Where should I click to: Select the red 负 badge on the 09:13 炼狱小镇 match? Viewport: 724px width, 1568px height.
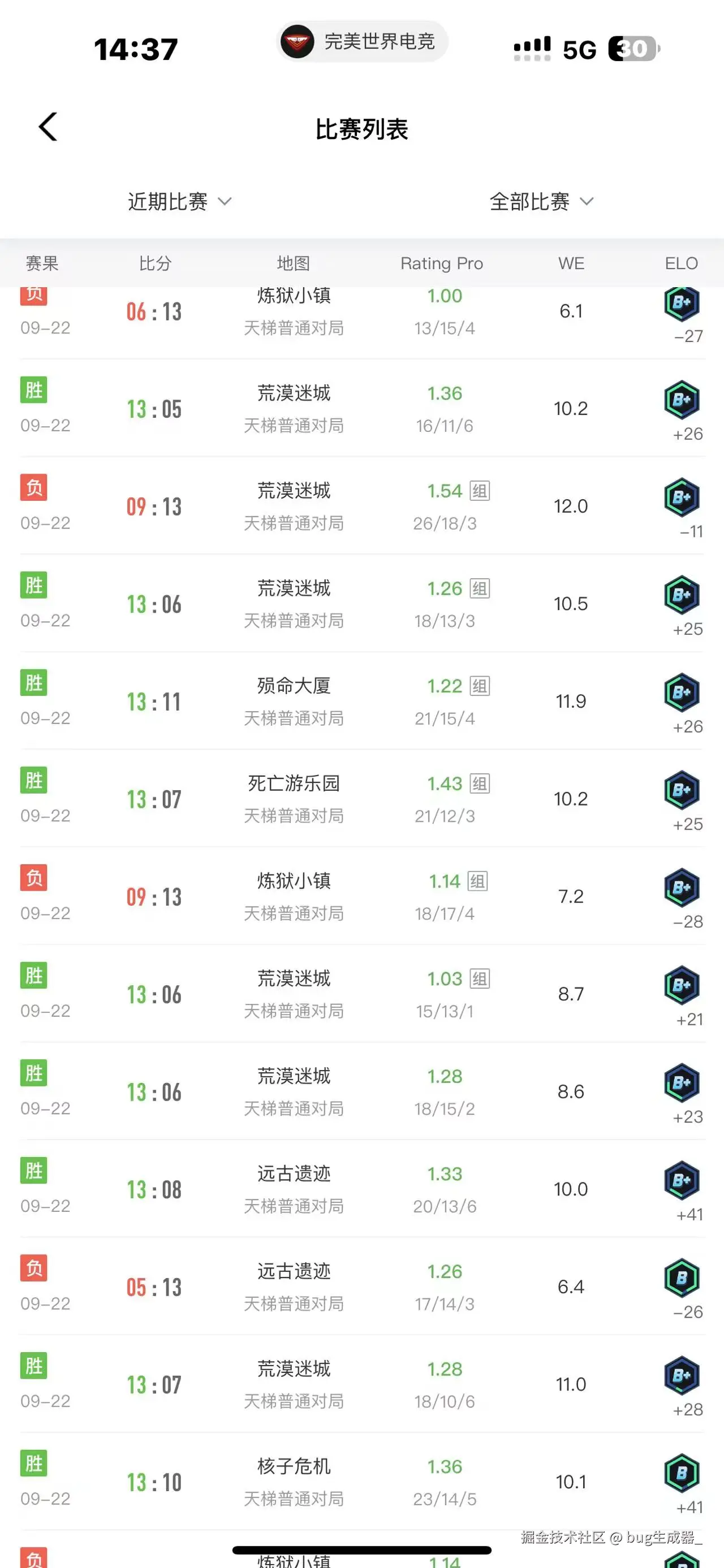(34, 878)
